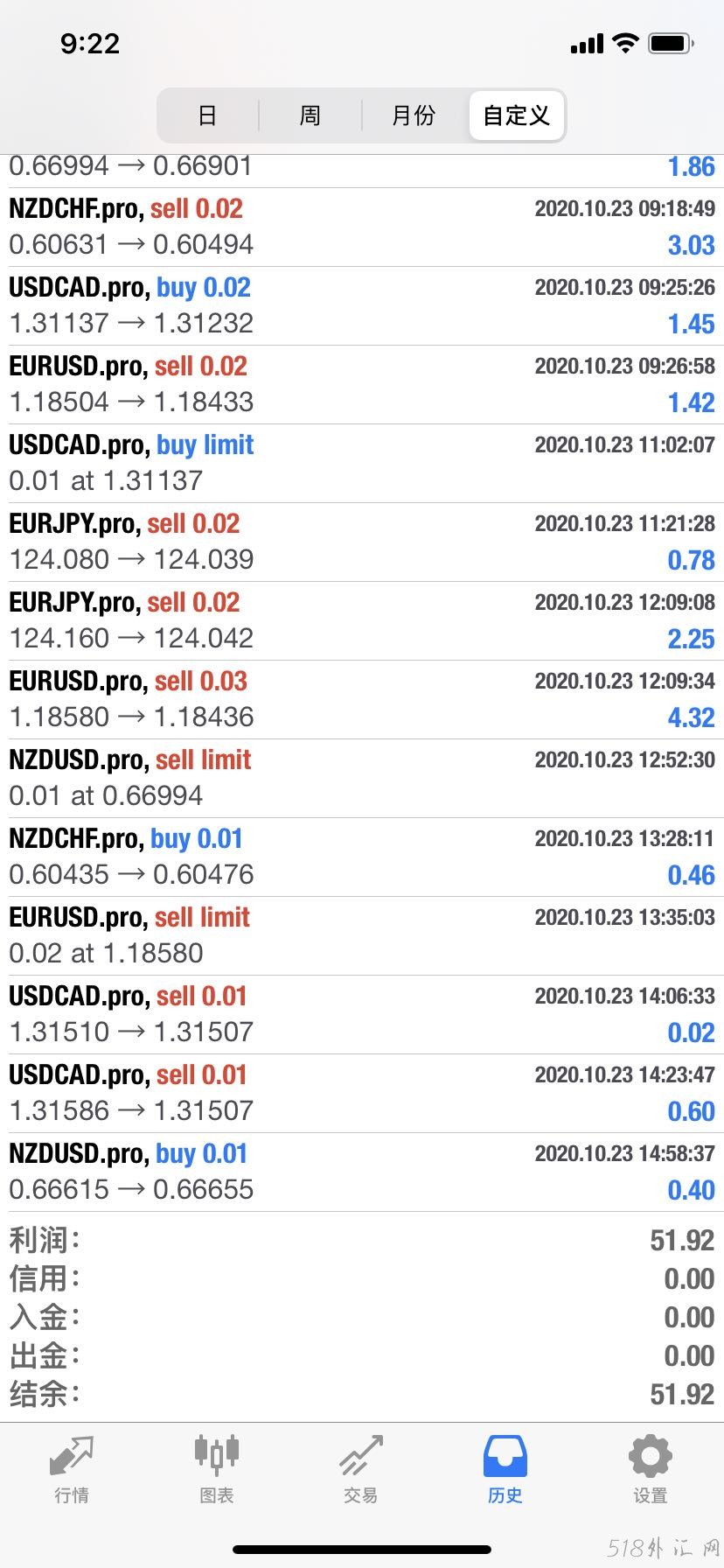
Task: Open the 设置 settings tab
Action: tap(650, 1469)
